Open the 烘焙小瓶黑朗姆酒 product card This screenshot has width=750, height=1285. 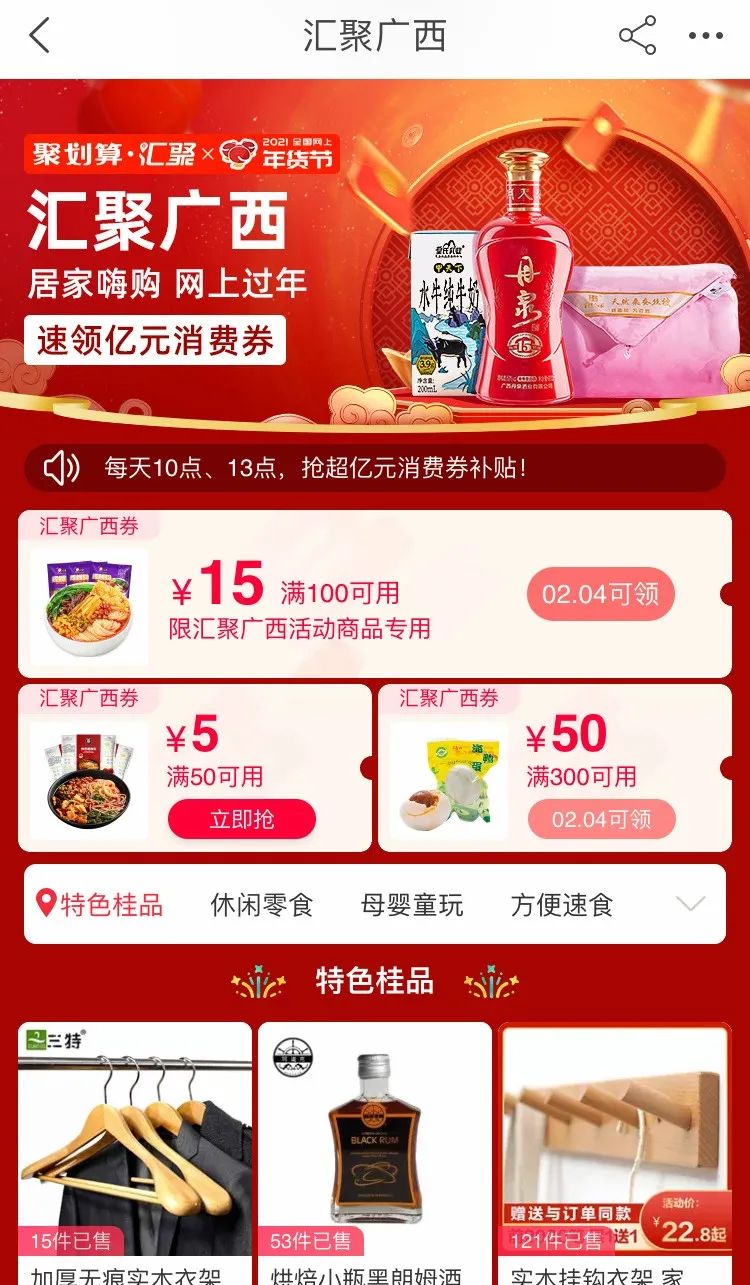(375, 1150)
